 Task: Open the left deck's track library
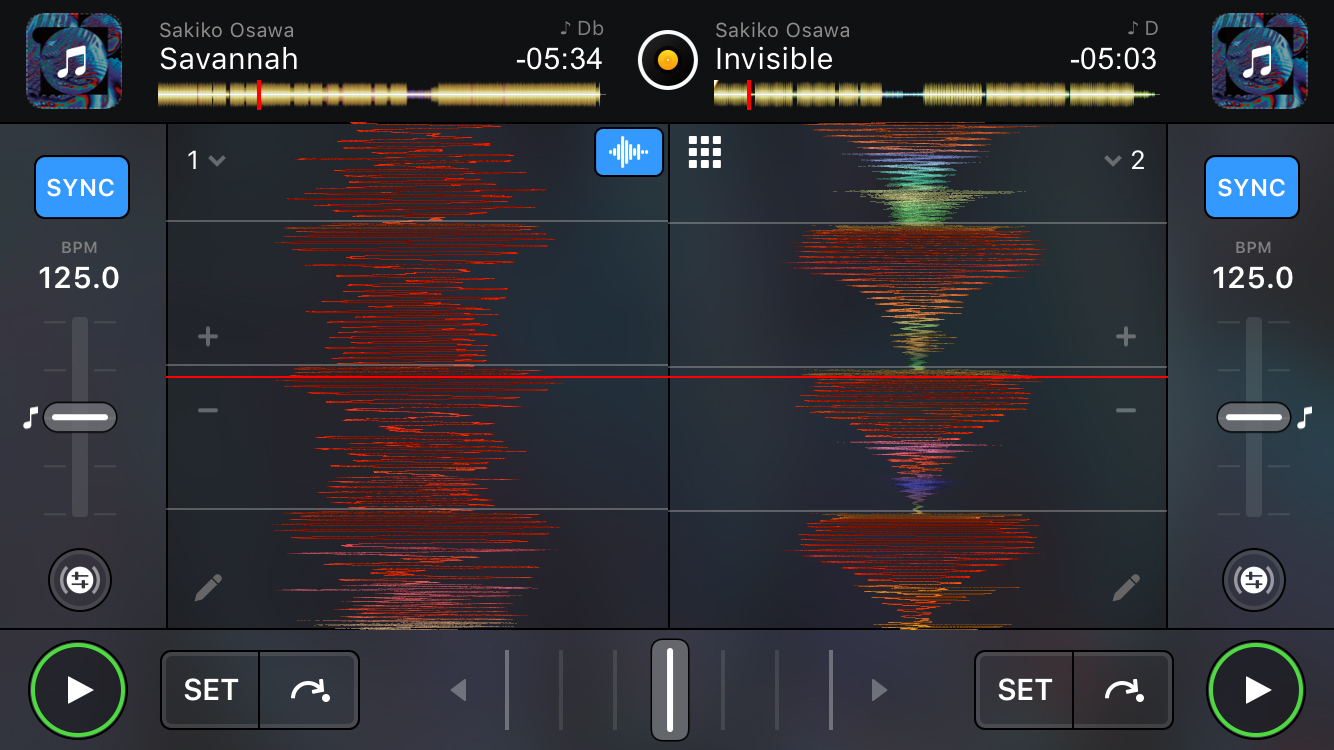(73, 61)
